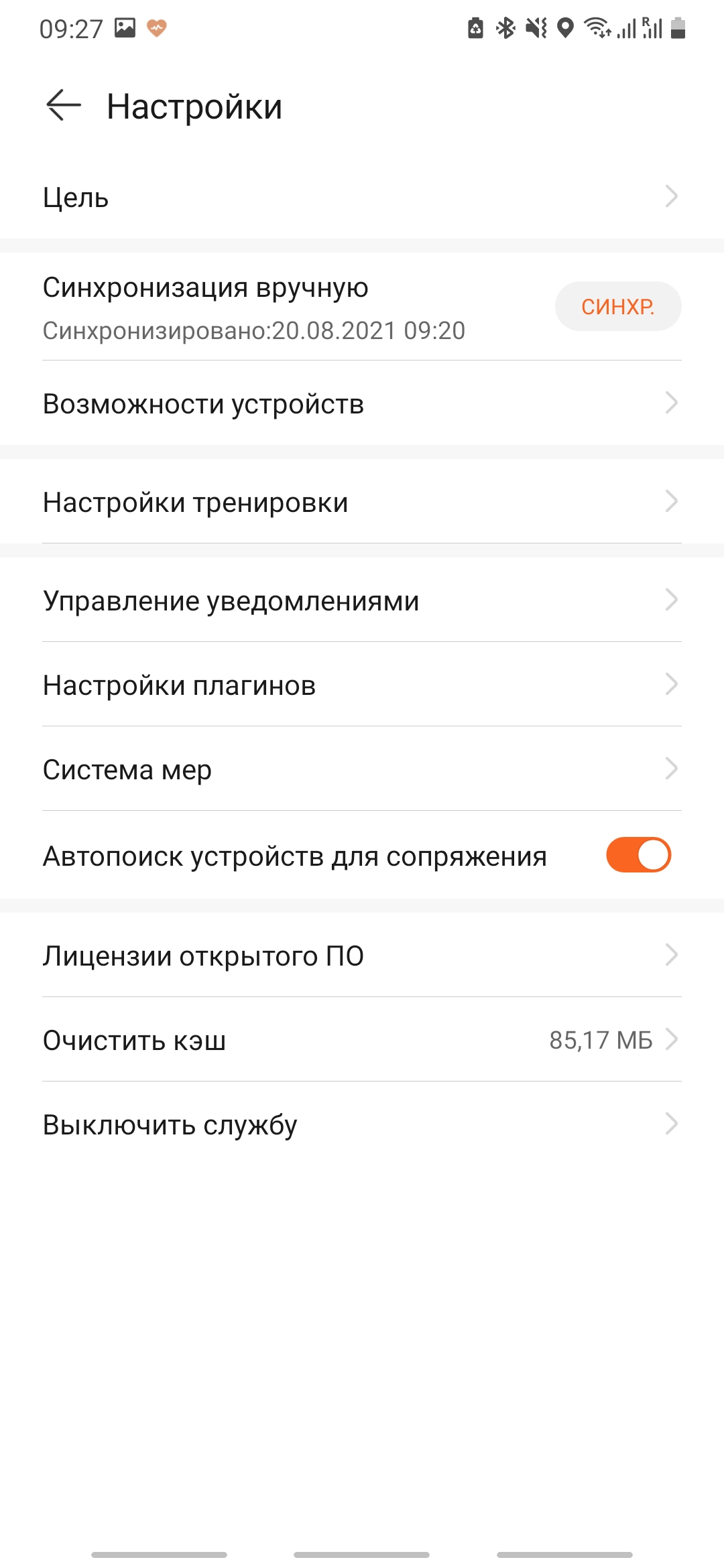Image resolution: width=724 pixels, height=1568 pixels.
Task: Open Управление уведомлениями
Action: [x=362, y=600]
